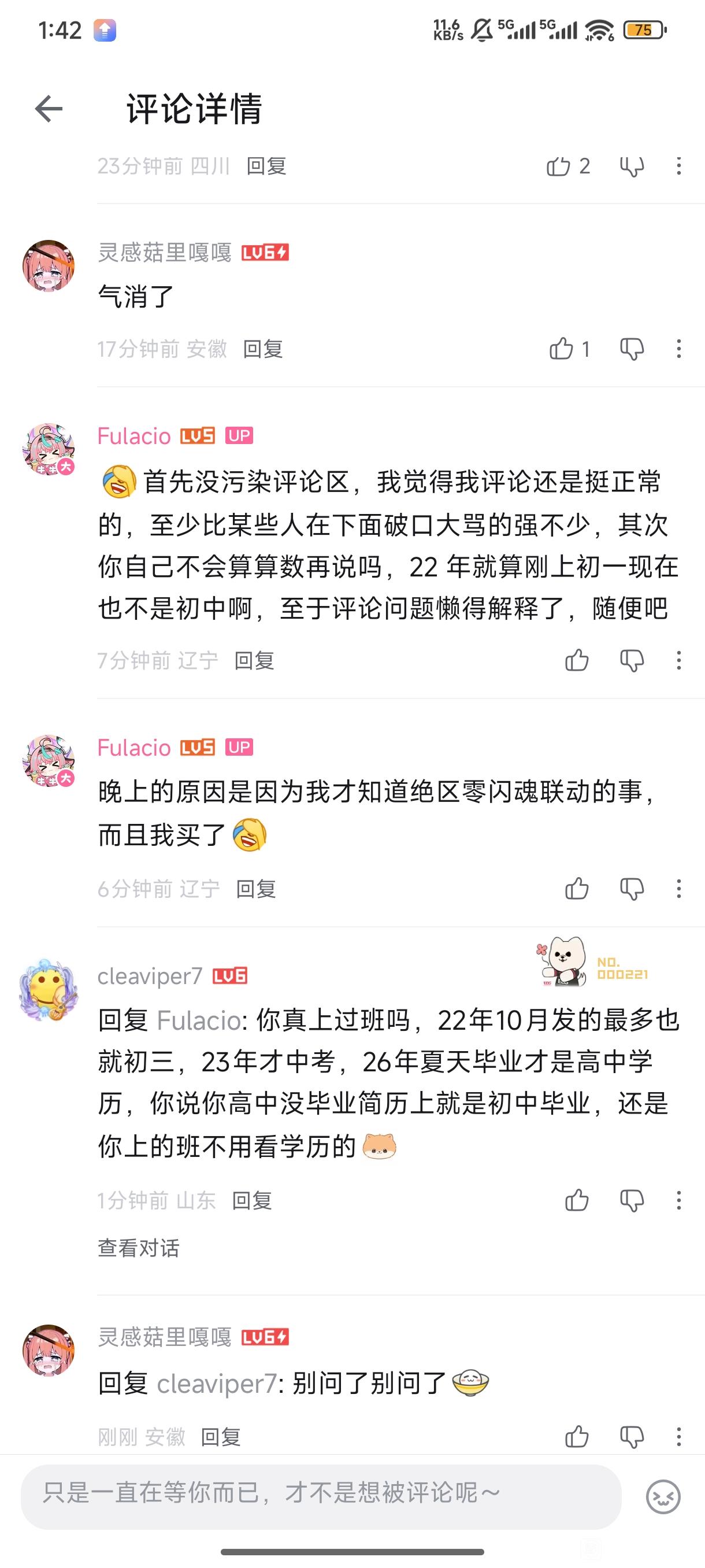The height and width of the screenshot is (1568, 705).
Task: Dislike 灵感菇里嘎嘎's comment 气消了
Action: [632, 349]
